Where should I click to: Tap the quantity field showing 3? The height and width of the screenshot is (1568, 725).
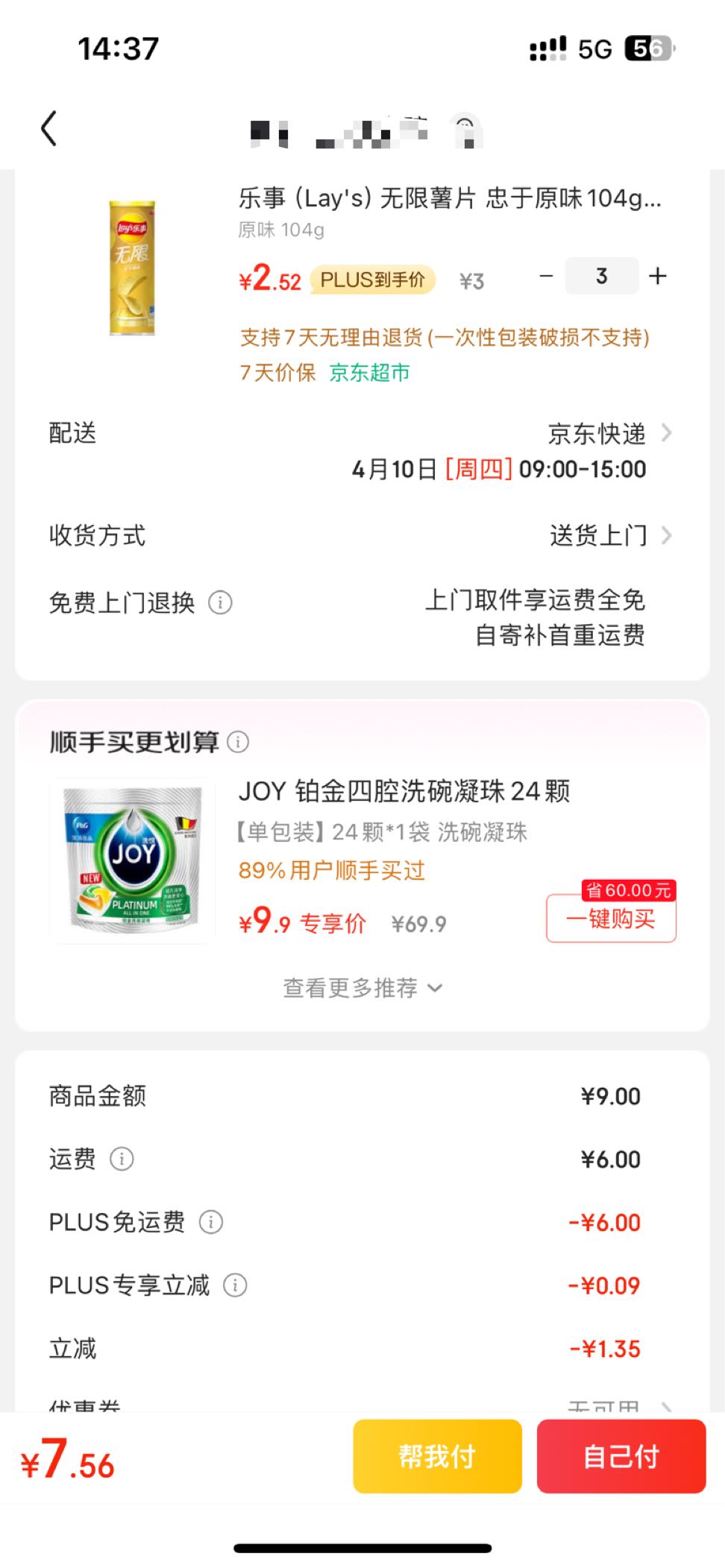coord(602,276)
